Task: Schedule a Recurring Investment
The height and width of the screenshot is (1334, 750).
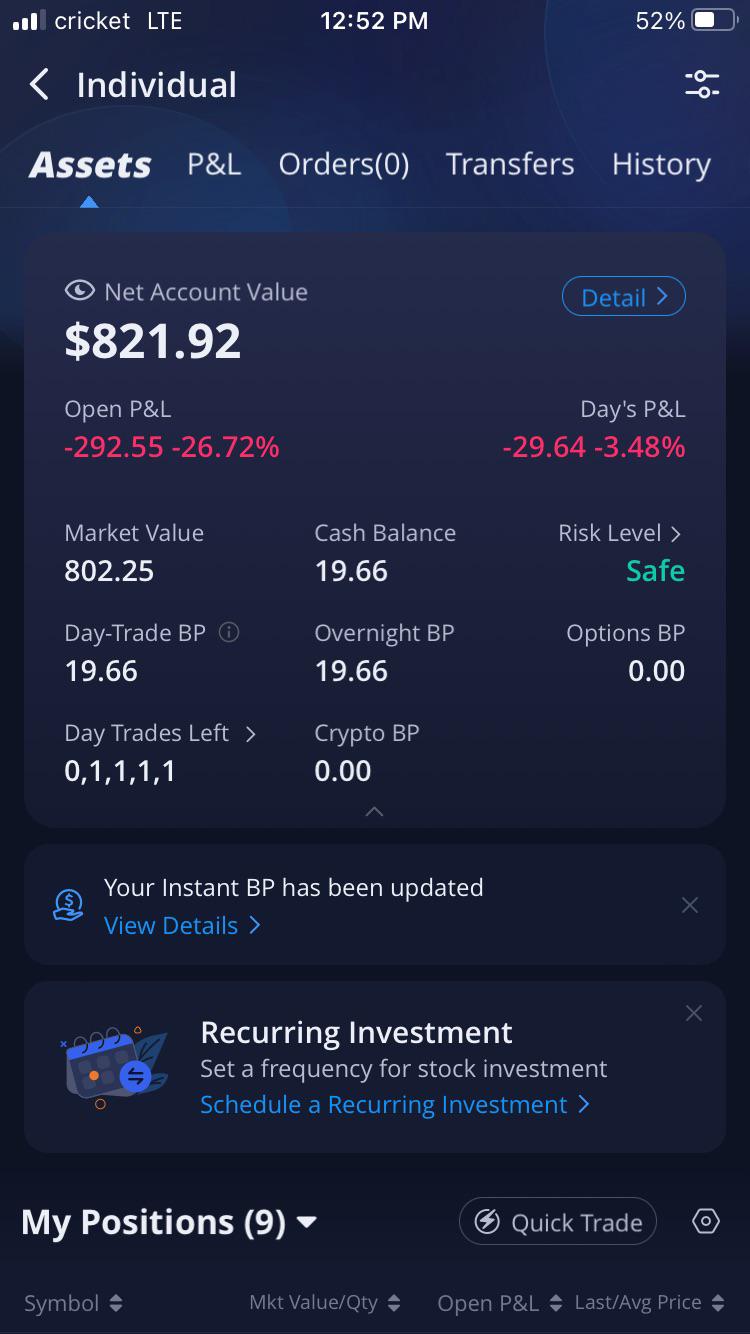Action: [394, 1104]
